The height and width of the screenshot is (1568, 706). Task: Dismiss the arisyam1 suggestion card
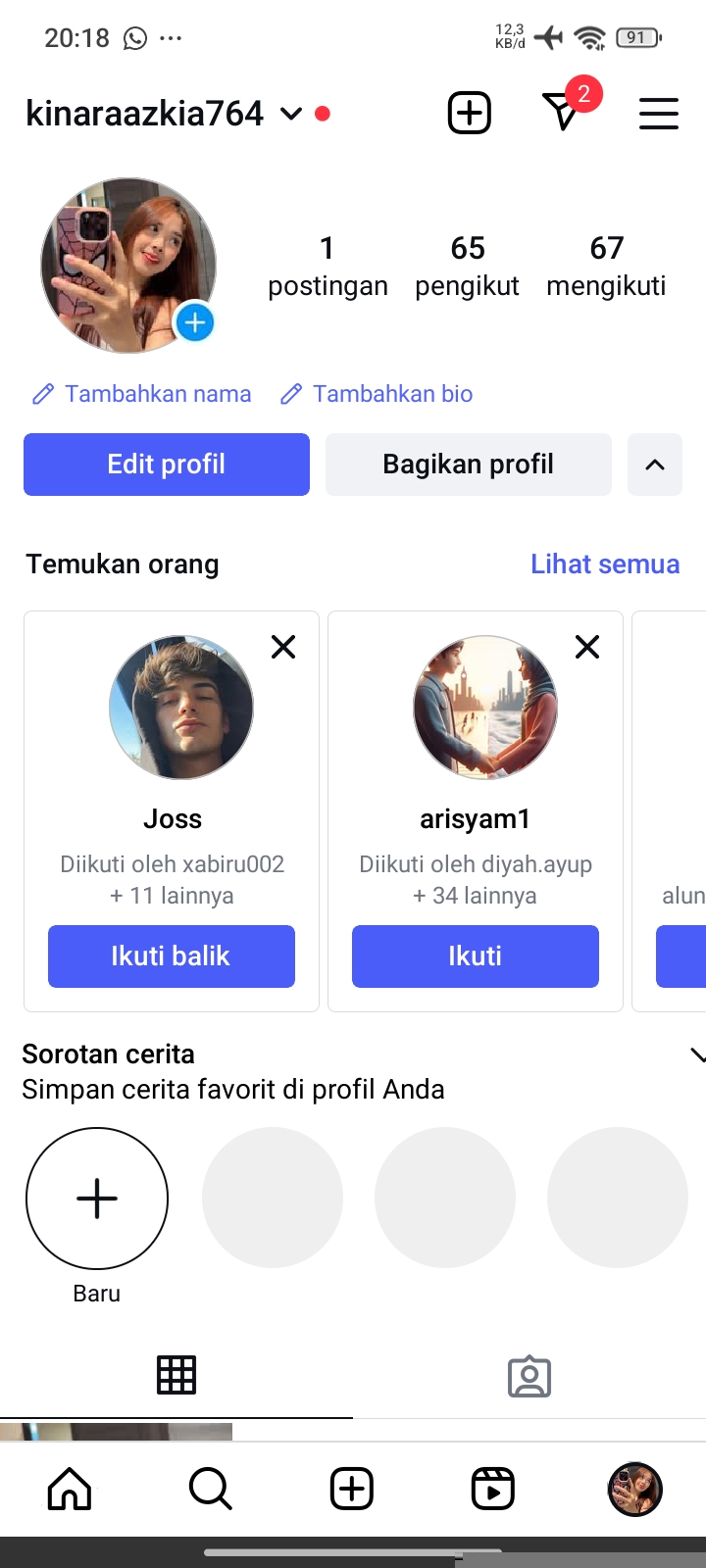tap(587, 647)
